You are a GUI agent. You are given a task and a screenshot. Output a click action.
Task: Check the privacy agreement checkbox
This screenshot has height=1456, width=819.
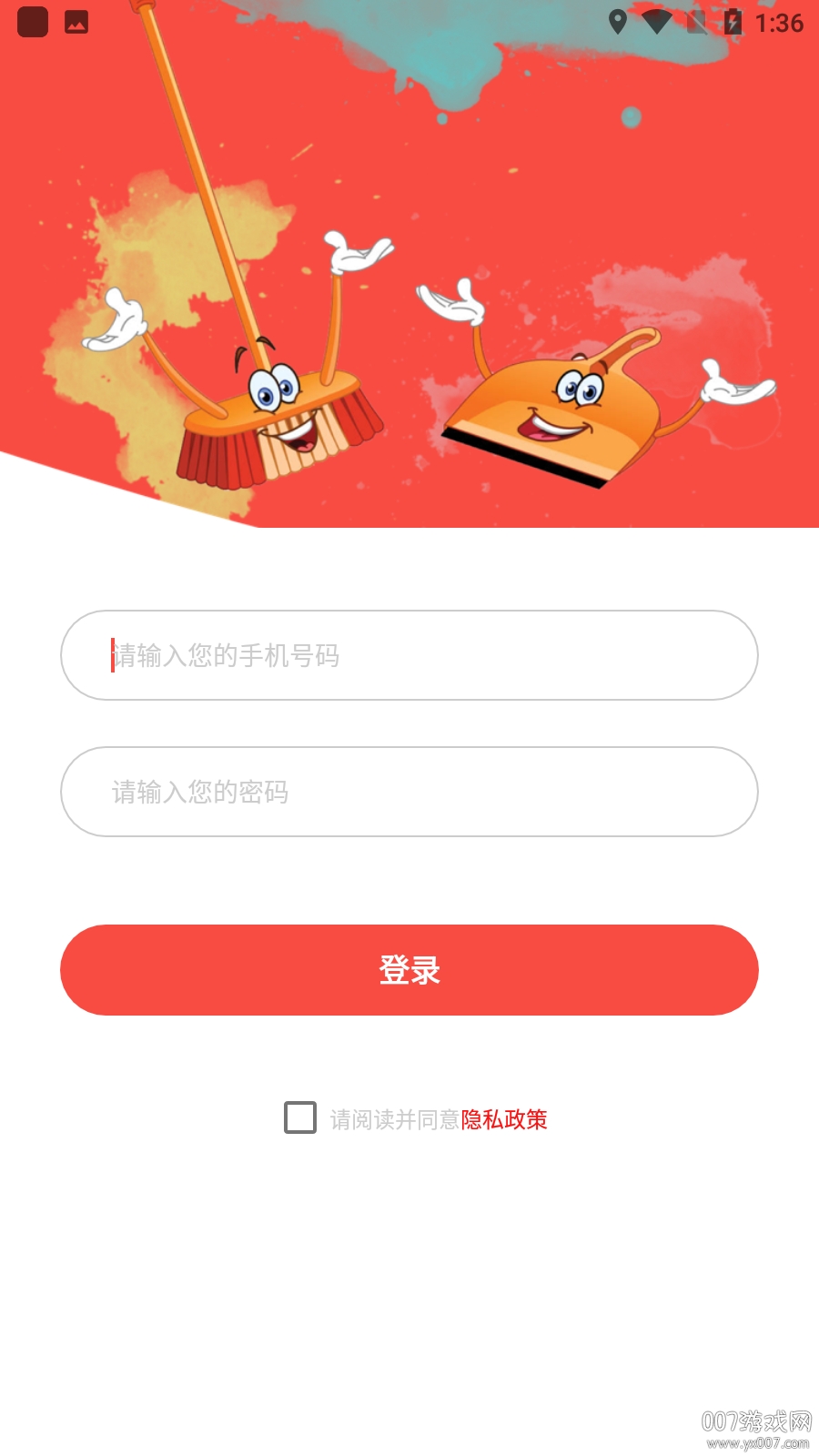tap(299, 1118)
